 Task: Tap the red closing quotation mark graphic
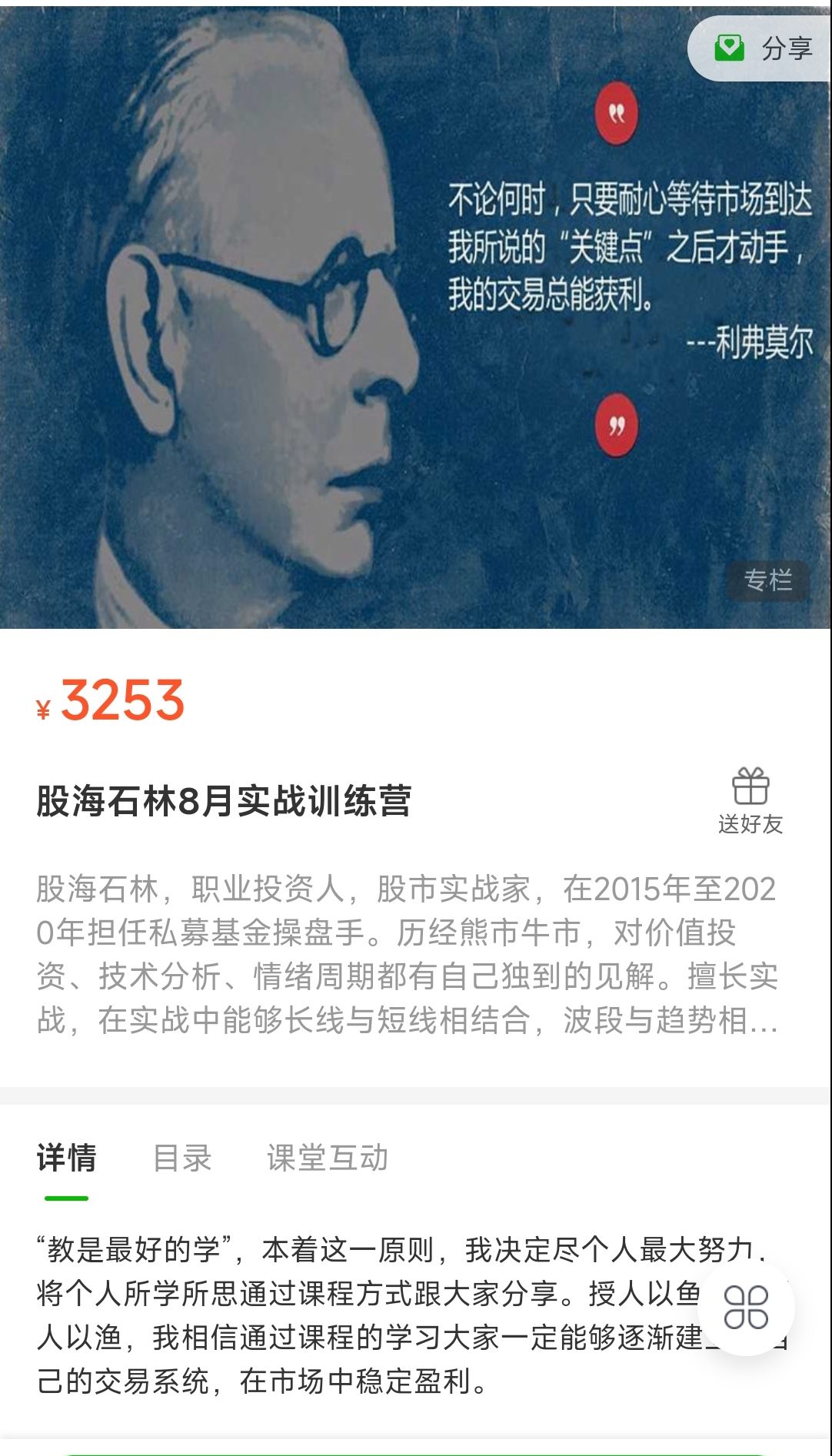click(614, 423)
